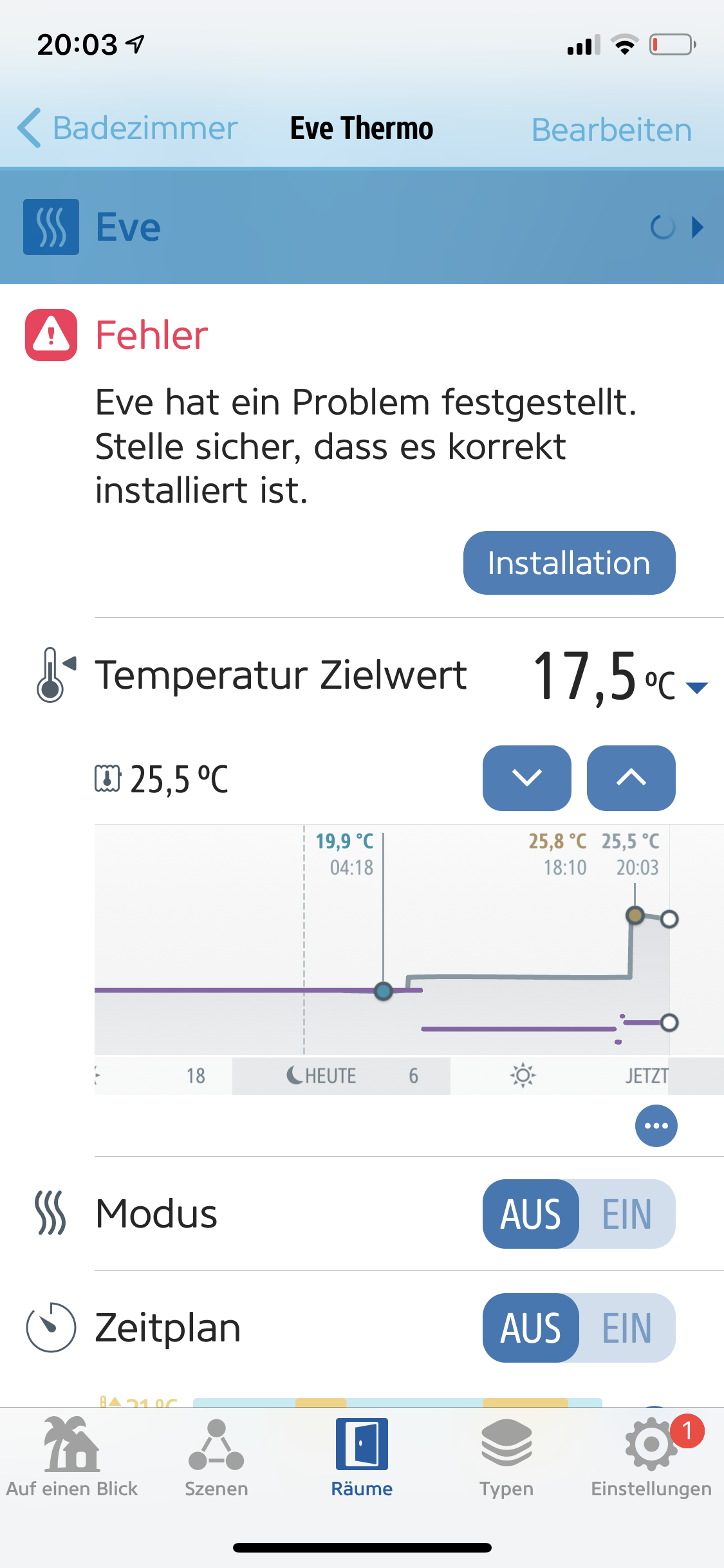Image resolution: width=724 pixels, height=1568 pixels.
Task: Set Modus to EIN
Action: tap(627, 1214)
